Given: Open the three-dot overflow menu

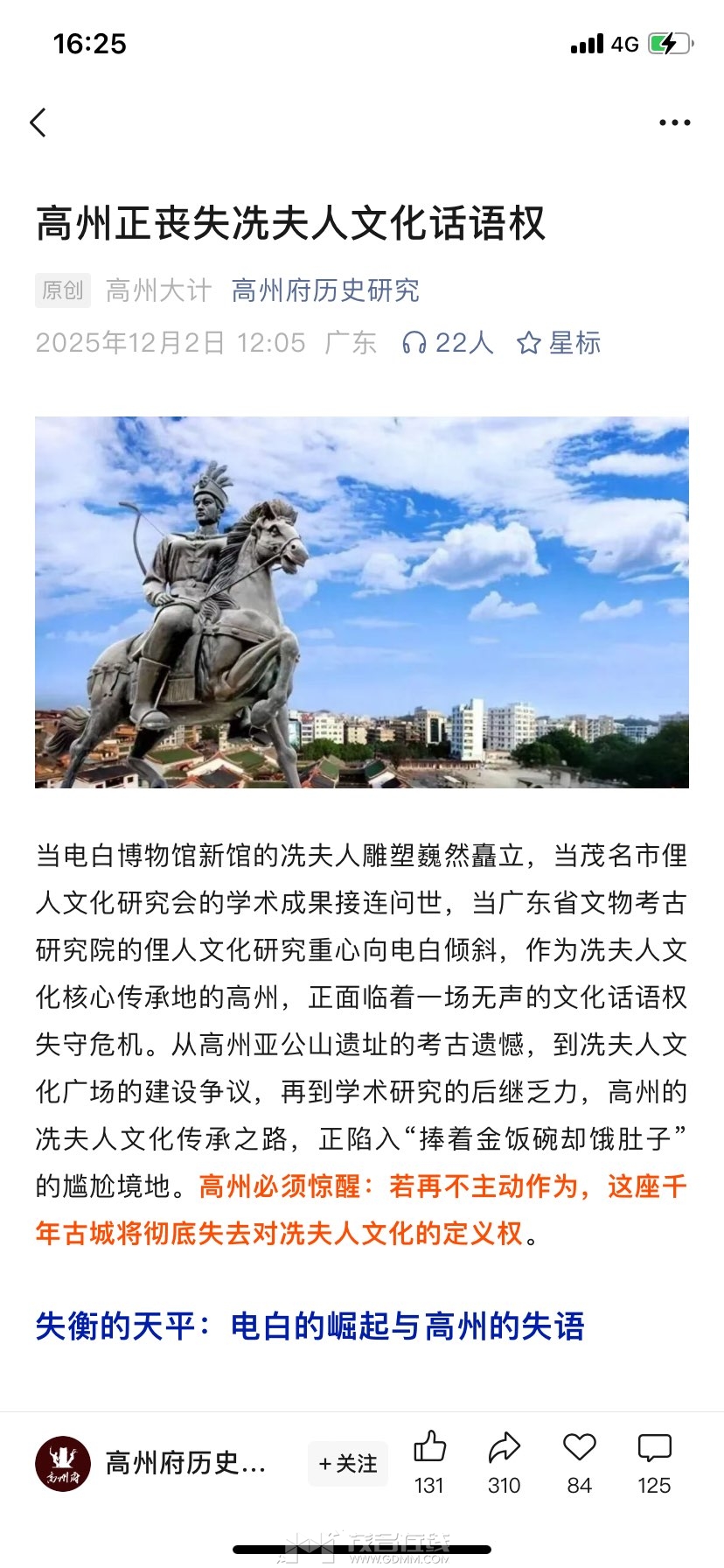Looking at the screenshot, I should (674, 122).
